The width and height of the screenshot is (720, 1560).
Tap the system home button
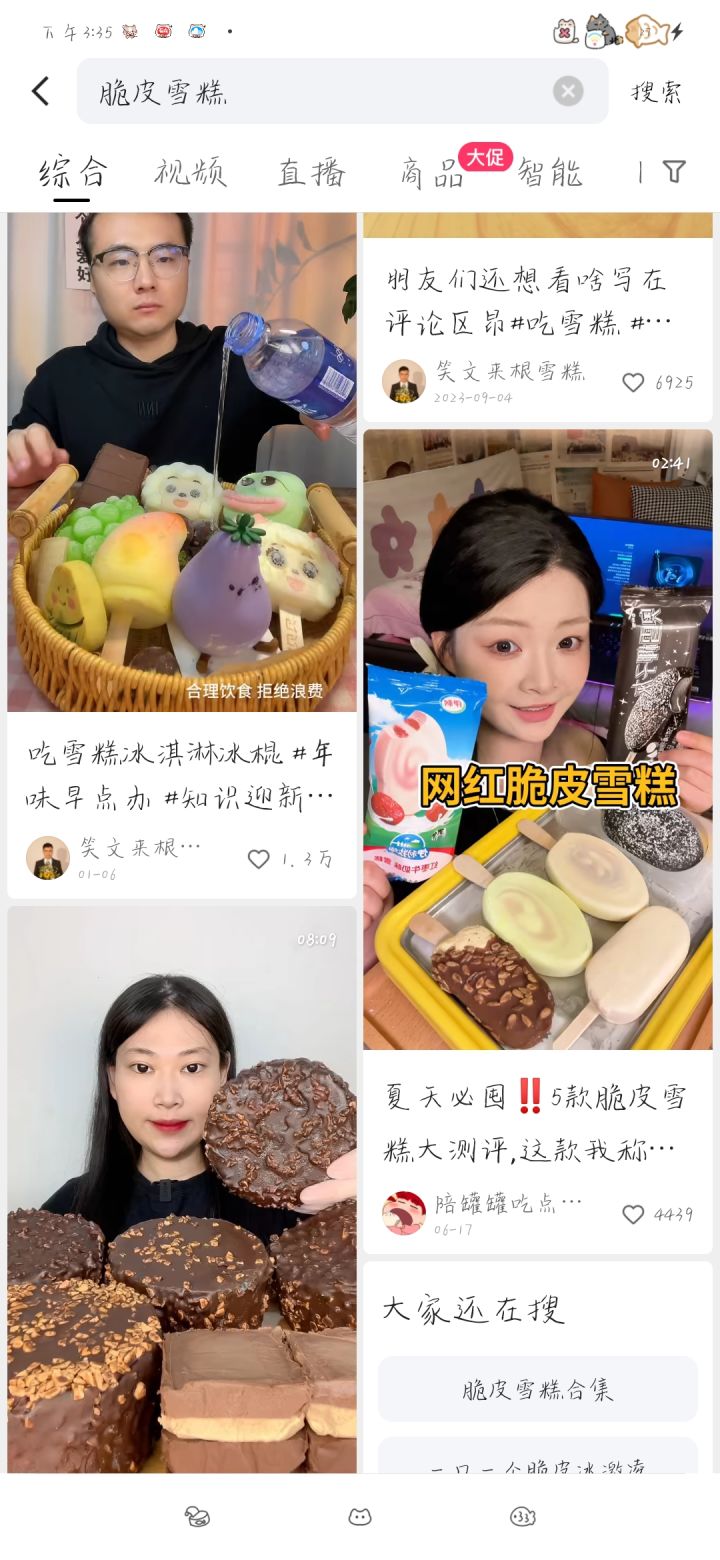click(360, 1517)
